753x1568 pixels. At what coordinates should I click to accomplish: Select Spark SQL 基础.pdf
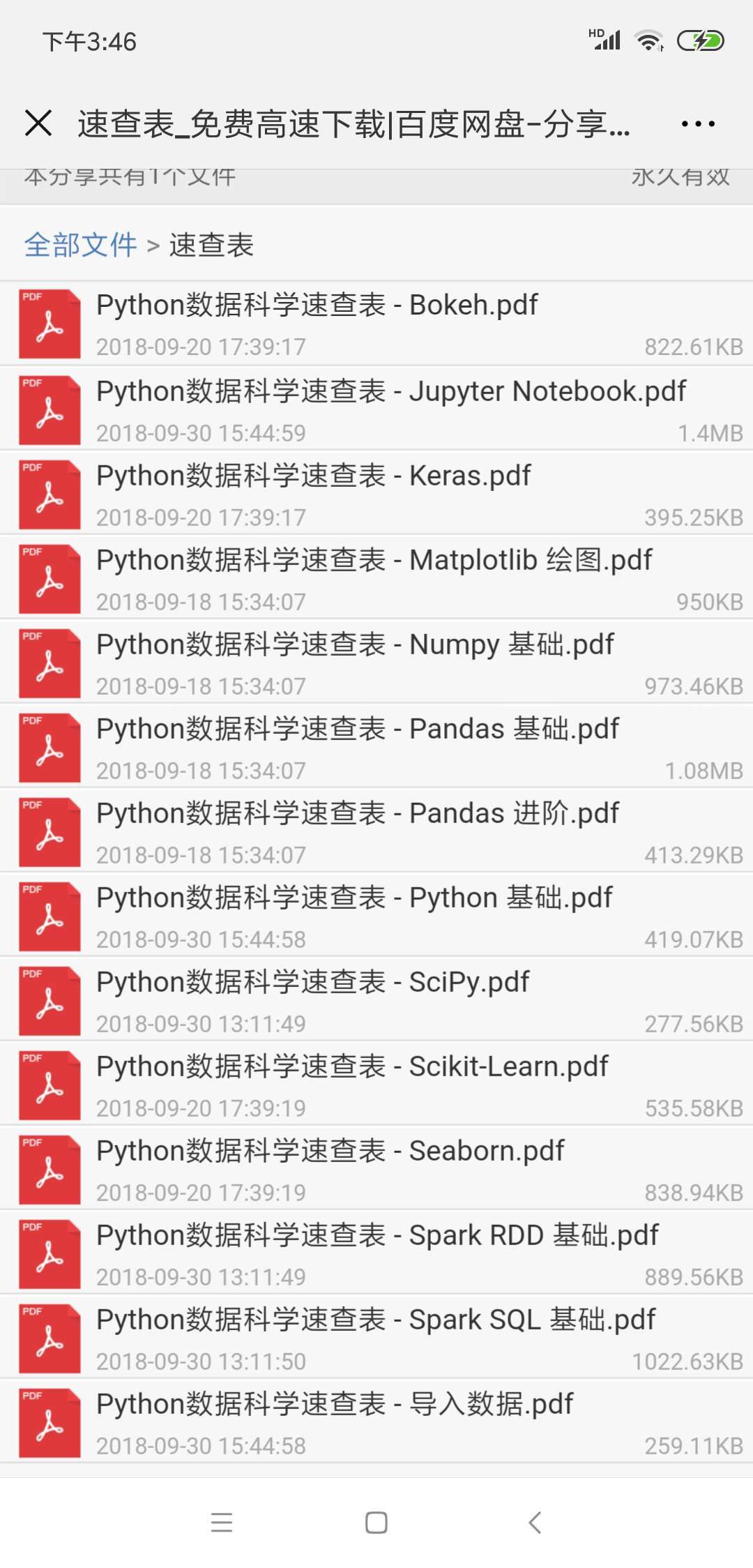click(x=376, y=1320)
